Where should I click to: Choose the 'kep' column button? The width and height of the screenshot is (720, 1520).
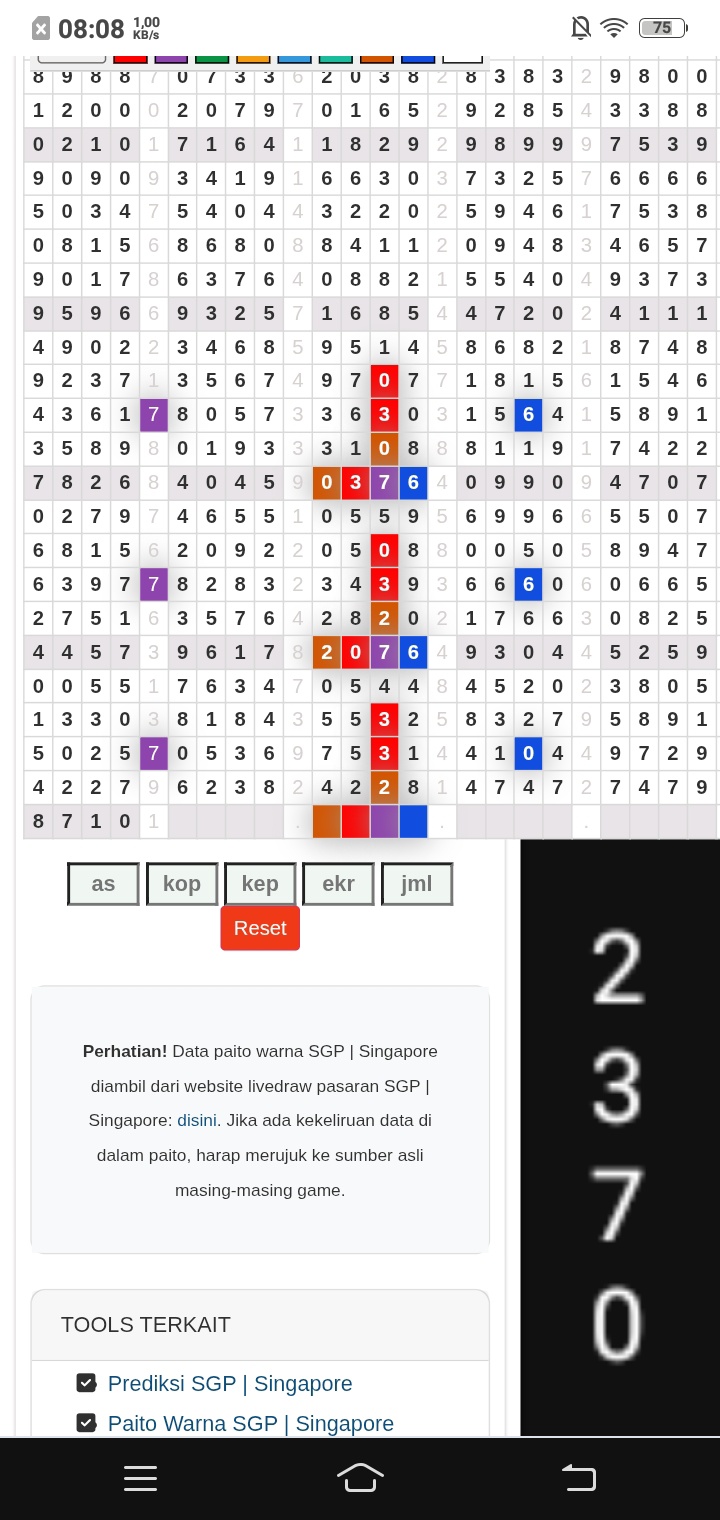[260, 884]
